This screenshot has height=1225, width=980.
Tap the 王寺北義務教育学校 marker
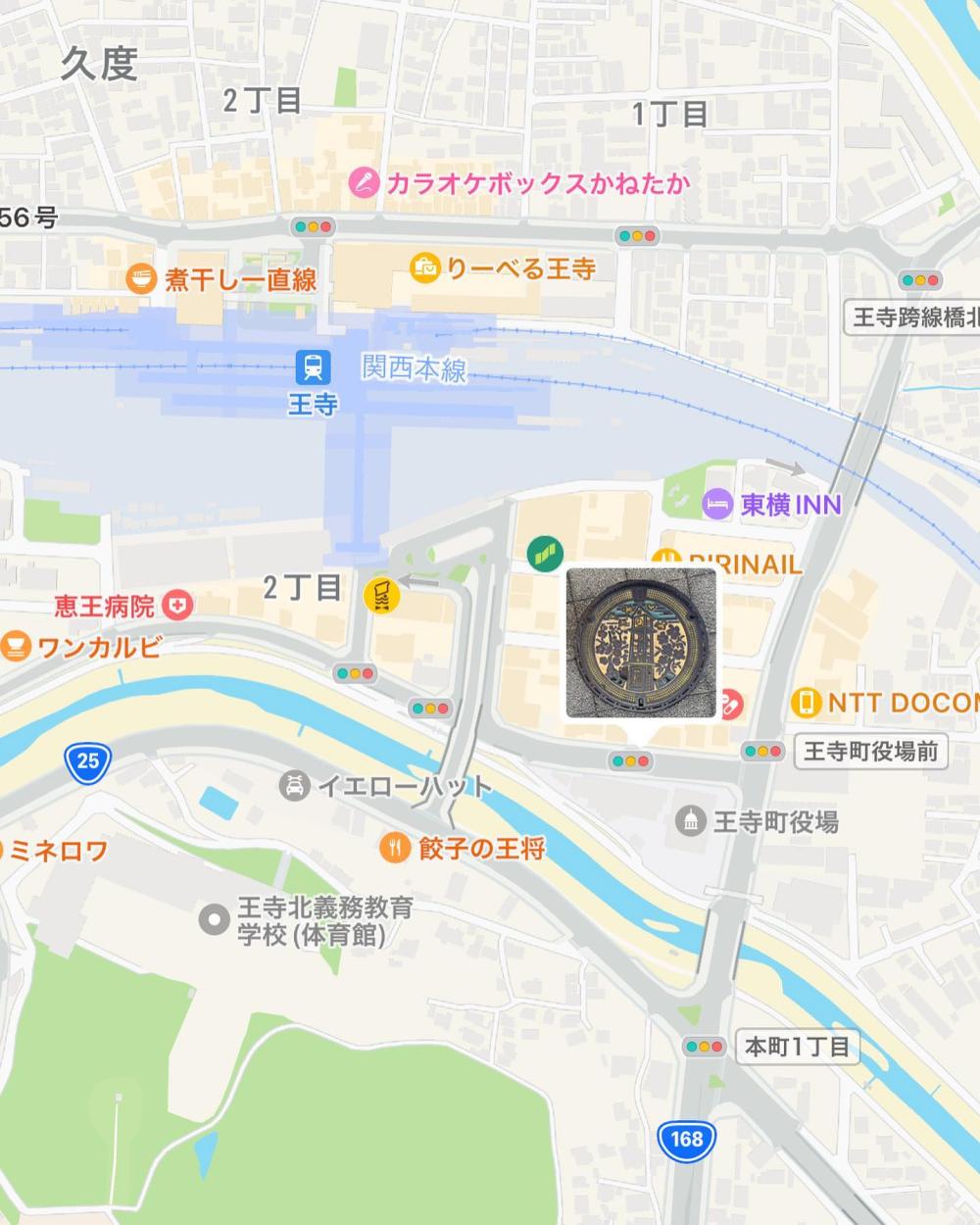tap(214, 919)
